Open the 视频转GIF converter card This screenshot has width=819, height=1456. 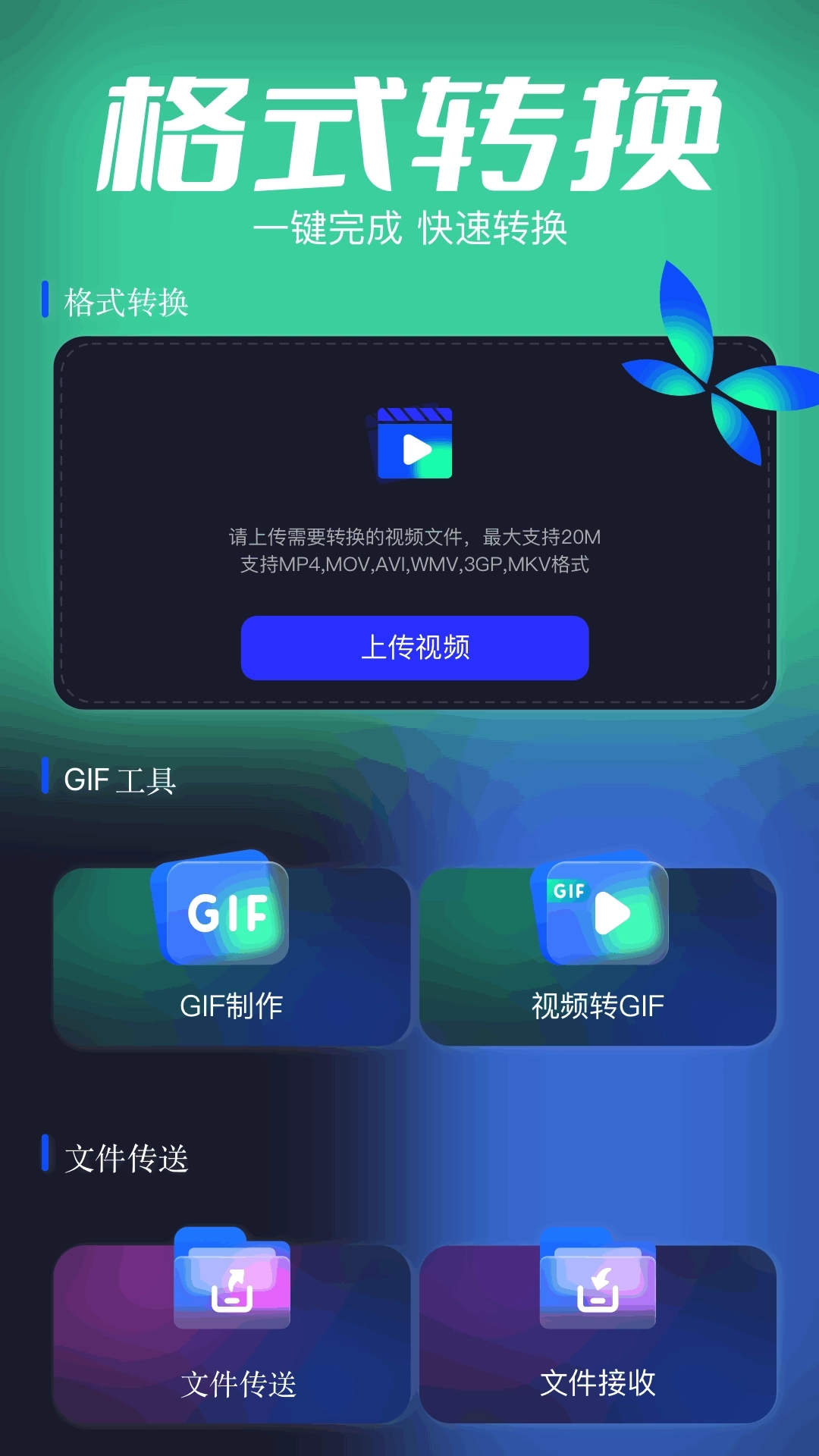tap(601, 959)
